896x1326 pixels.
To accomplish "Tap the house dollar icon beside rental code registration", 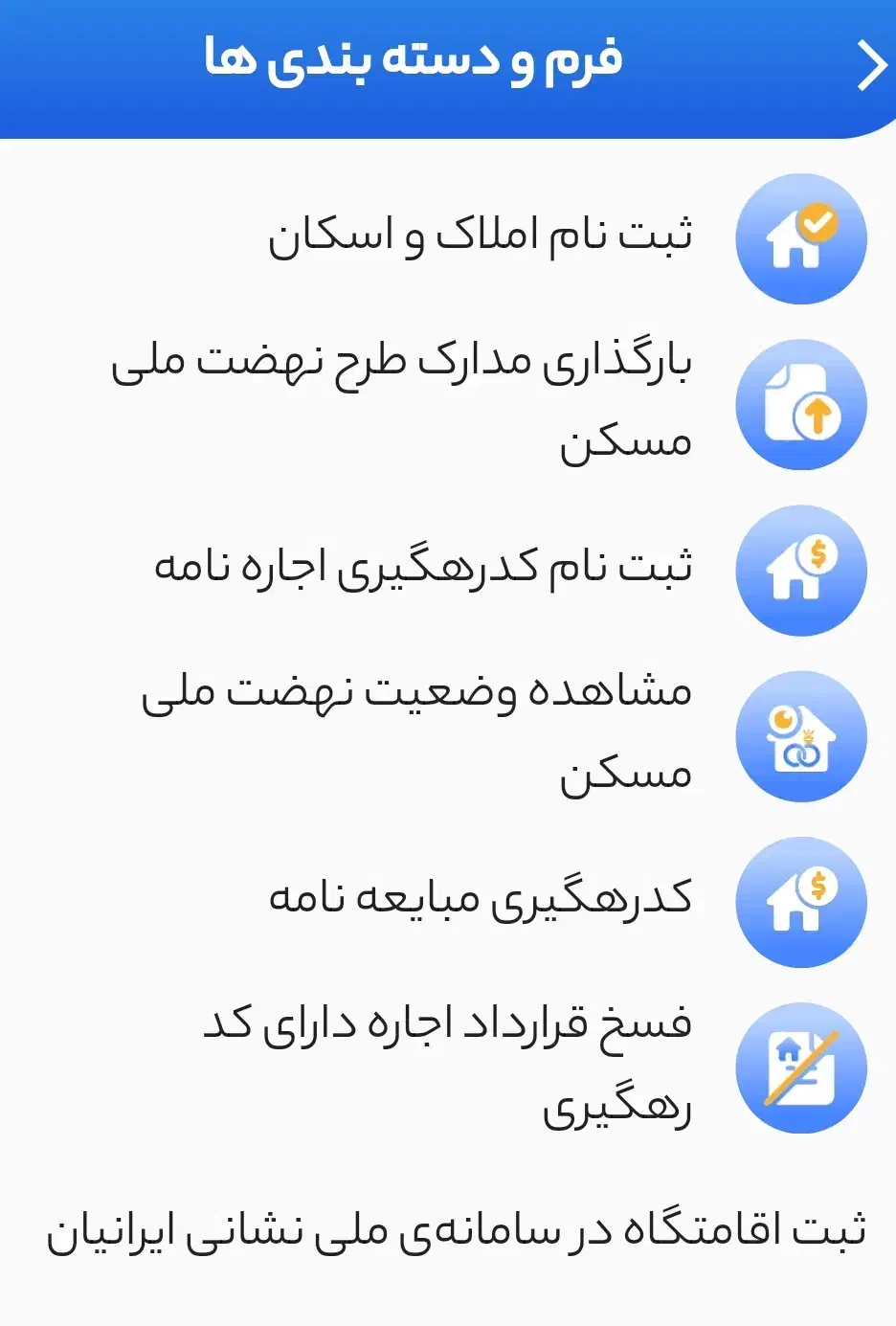I will point(802,571).
